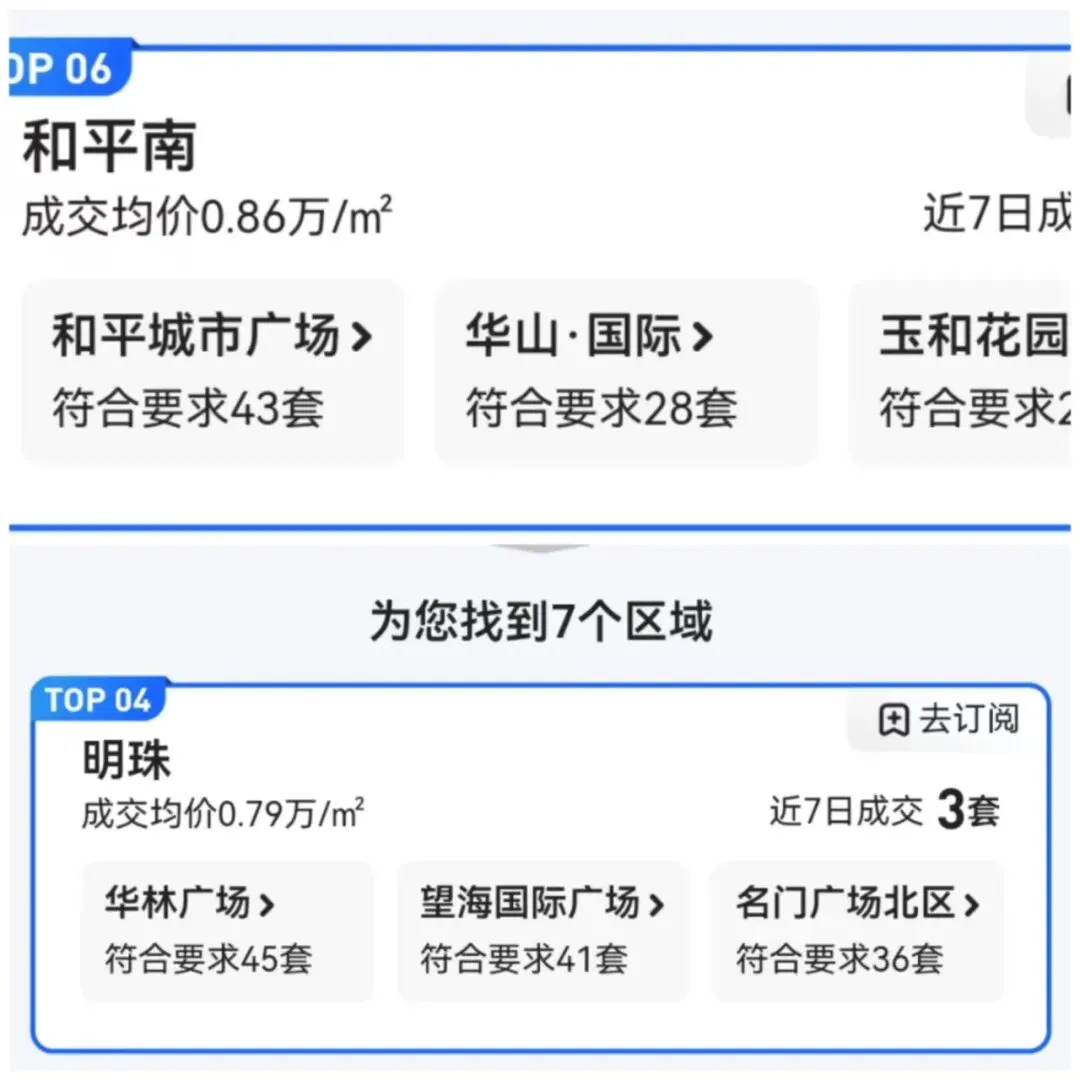
Task: Open the 华林广场 card with 45 listings
Action: [x=227, y=931]
